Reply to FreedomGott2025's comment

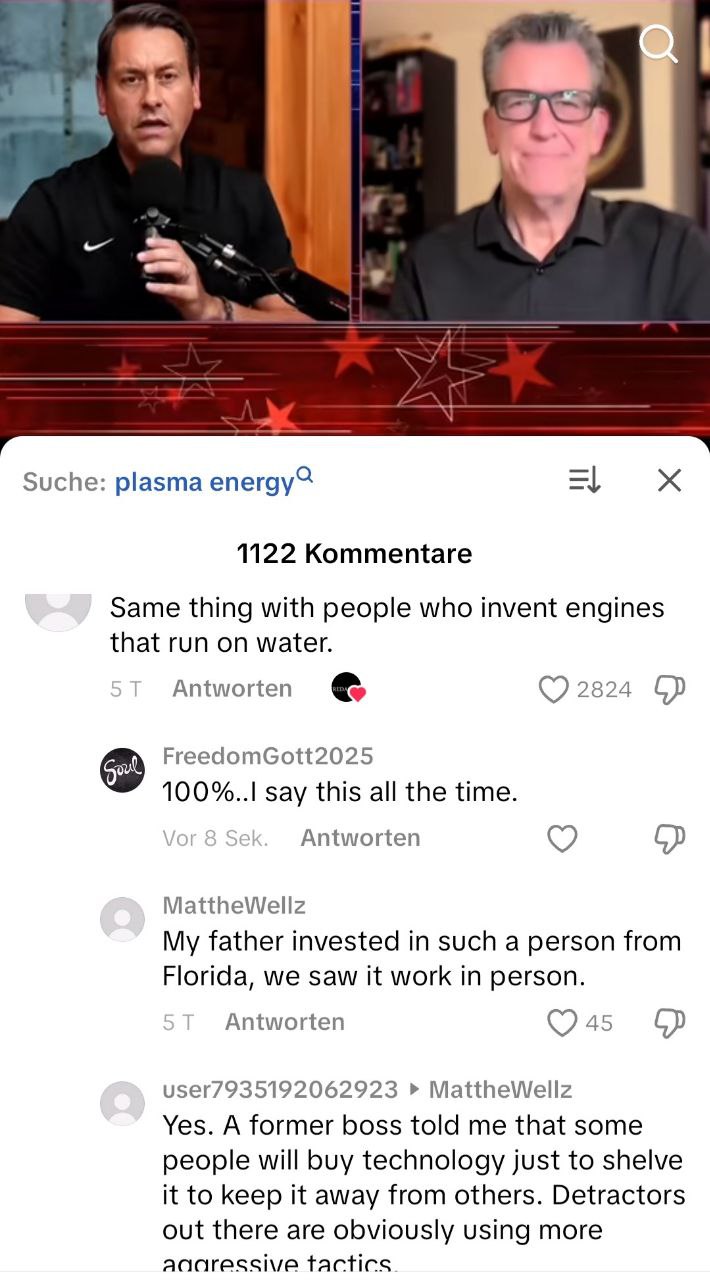tap(360, 838)
